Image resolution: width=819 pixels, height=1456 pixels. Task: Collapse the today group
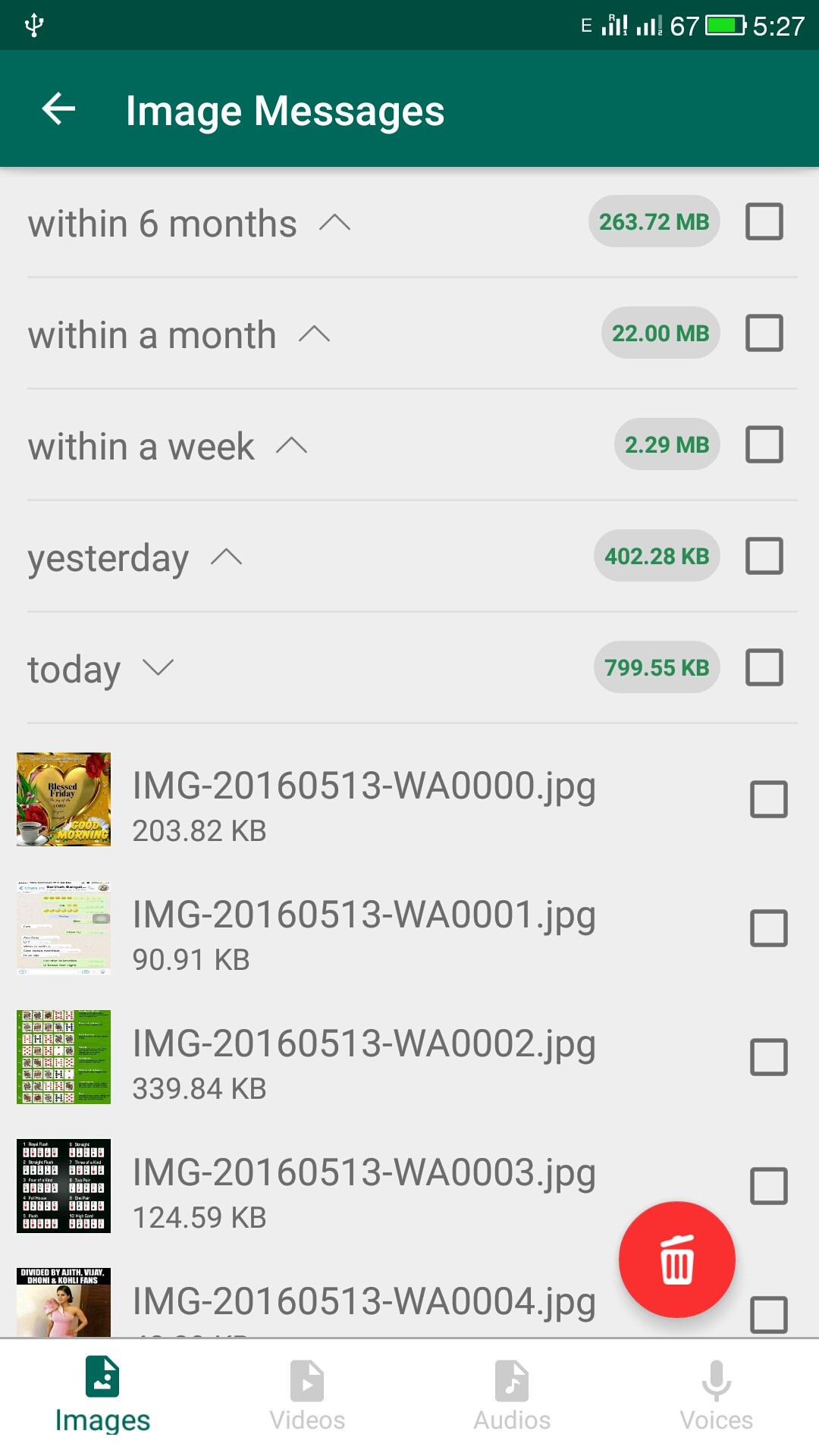[158, 668]
